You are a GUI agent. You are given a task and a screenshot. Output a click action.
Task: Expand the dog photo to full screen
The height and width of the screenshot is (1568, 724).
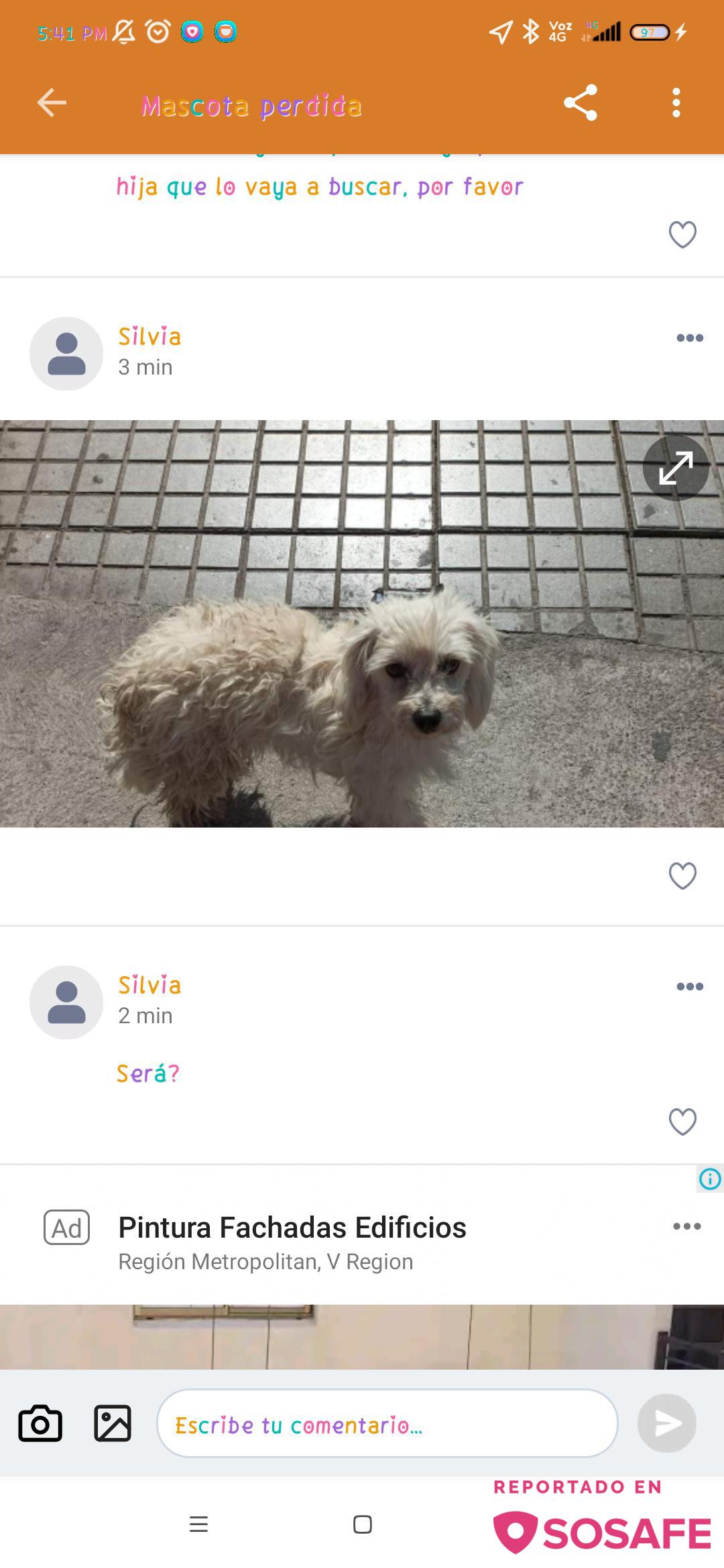pyautogui.click(x=675, y=468)
